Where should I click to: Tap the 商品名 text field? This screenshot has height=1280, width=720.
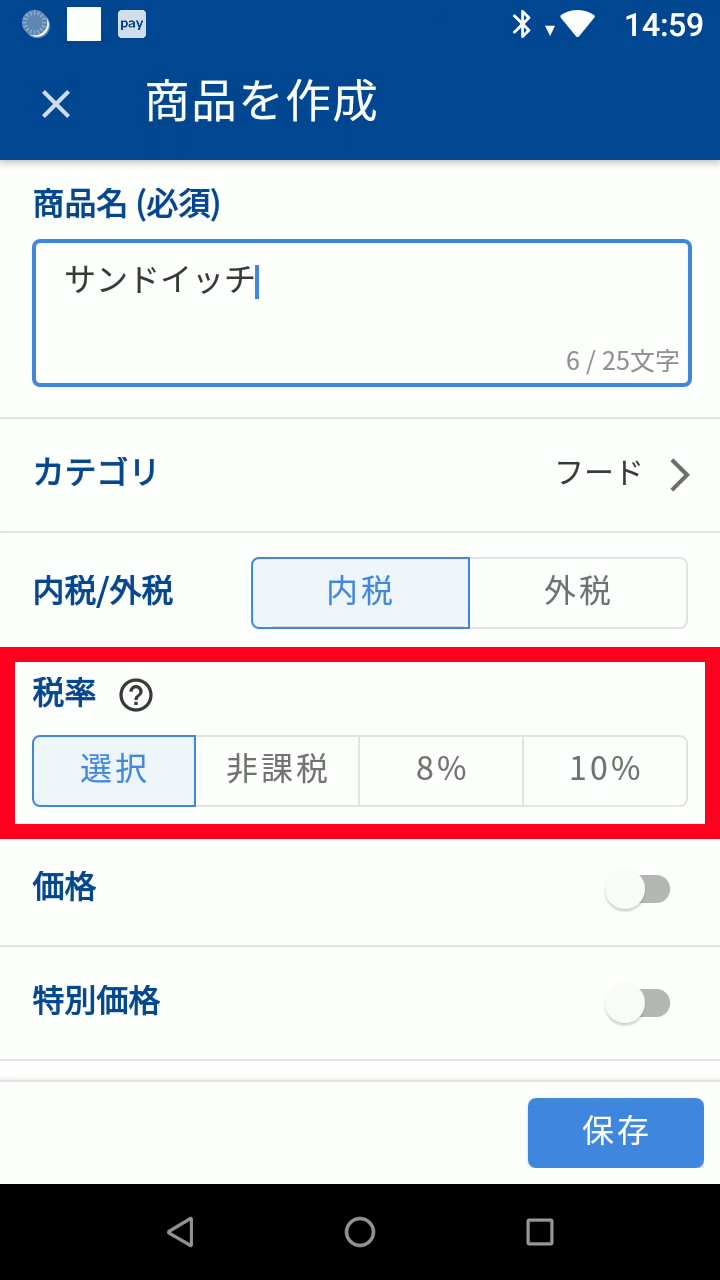[x=361, y=312]
